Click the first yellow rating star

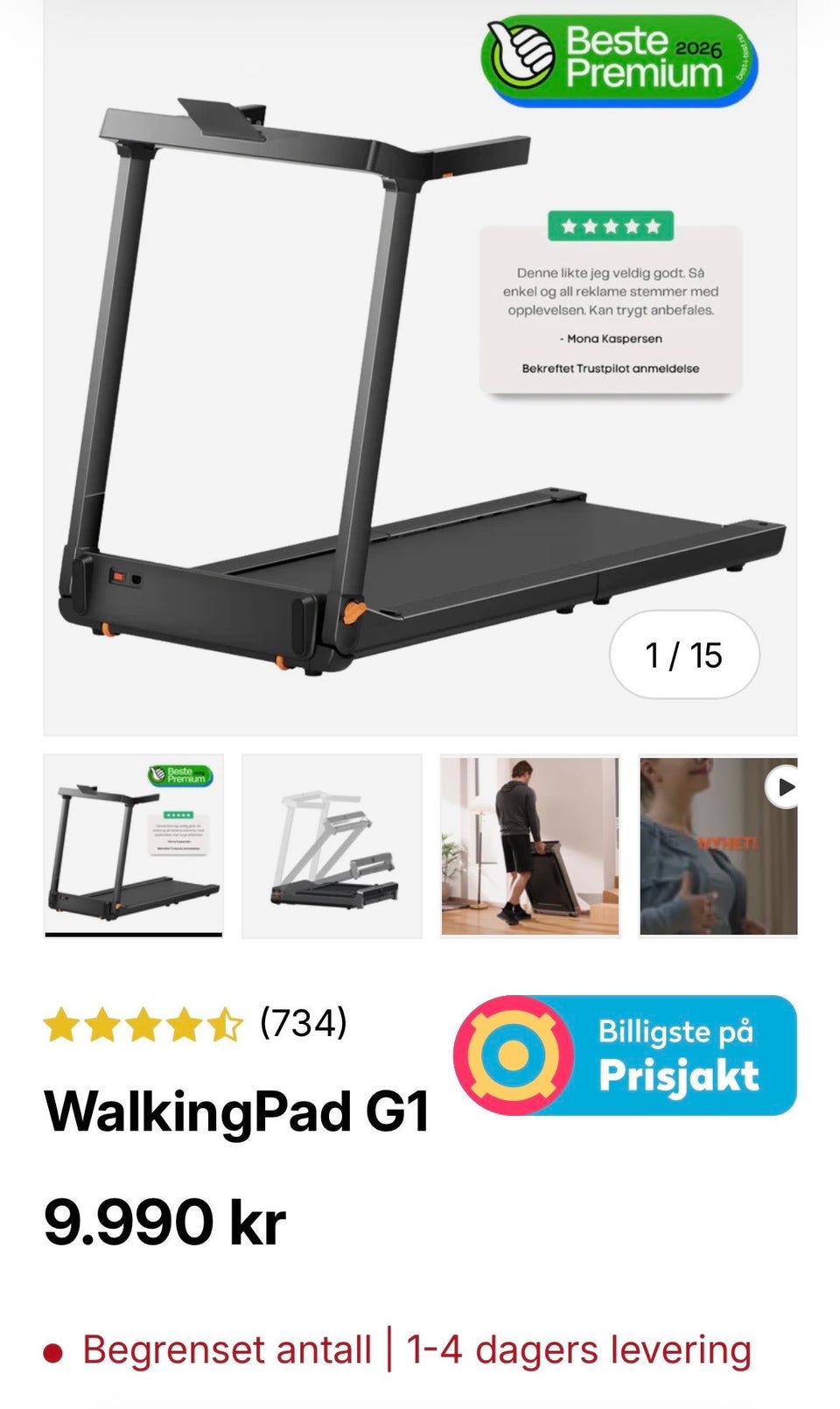tap(59, 1022)
